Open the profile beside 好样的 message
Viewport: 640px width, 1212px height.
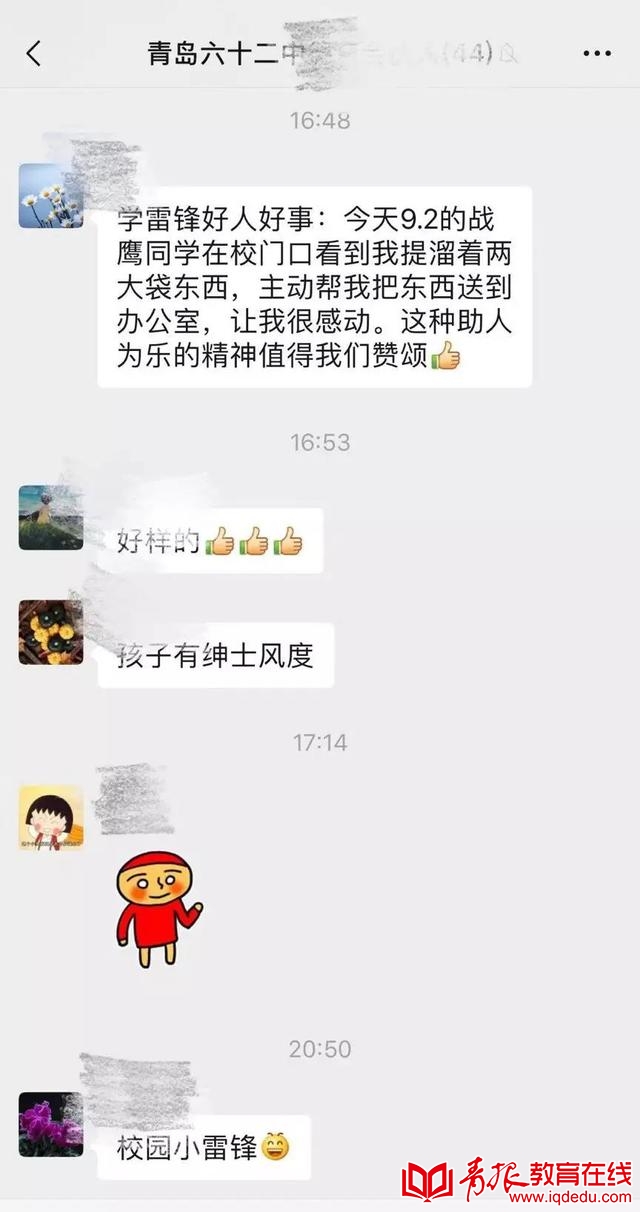point(51,517)
